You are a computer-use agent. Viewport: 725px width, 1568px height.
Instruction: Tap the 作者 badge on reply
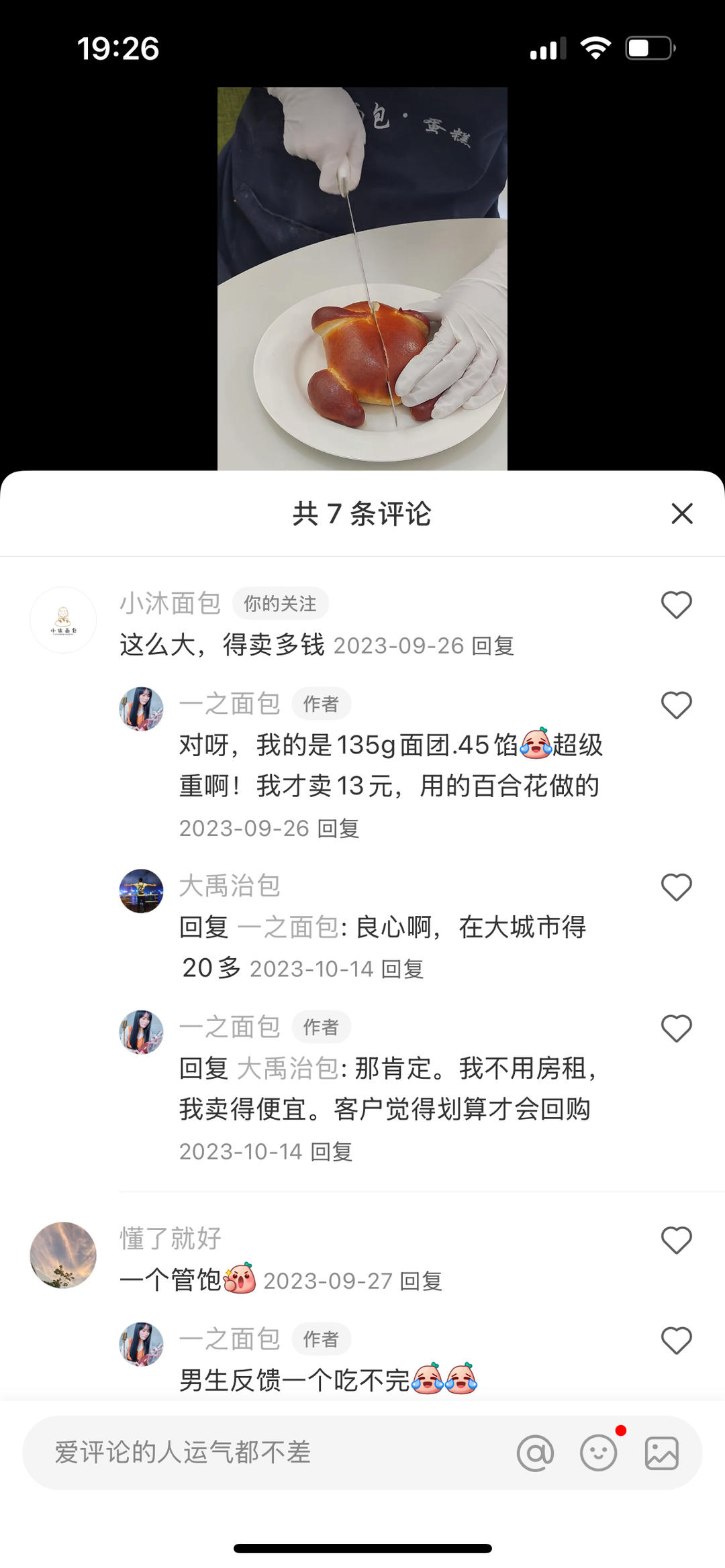pyautogui.click(x=321, y=704)
